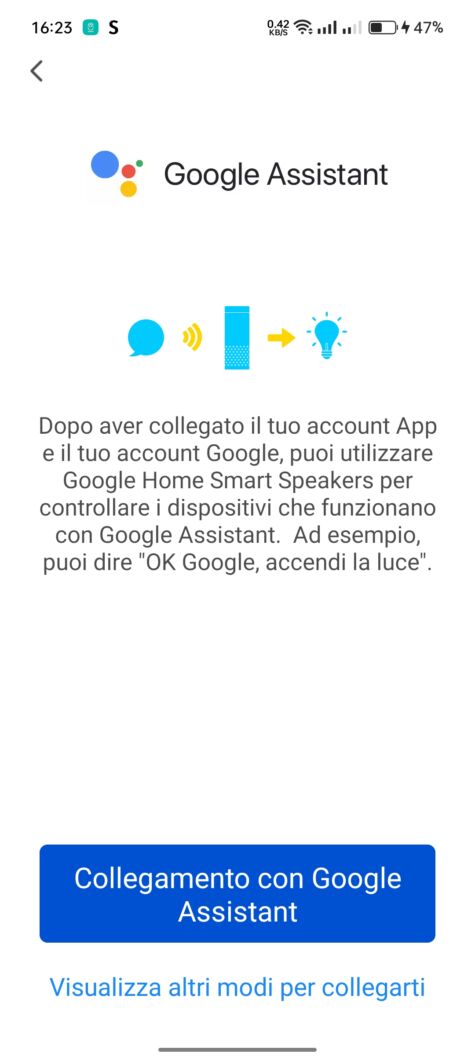Tap Collegamento con Google Assistant button
Screen dimensions: 475x1061
tap(238, 893)
